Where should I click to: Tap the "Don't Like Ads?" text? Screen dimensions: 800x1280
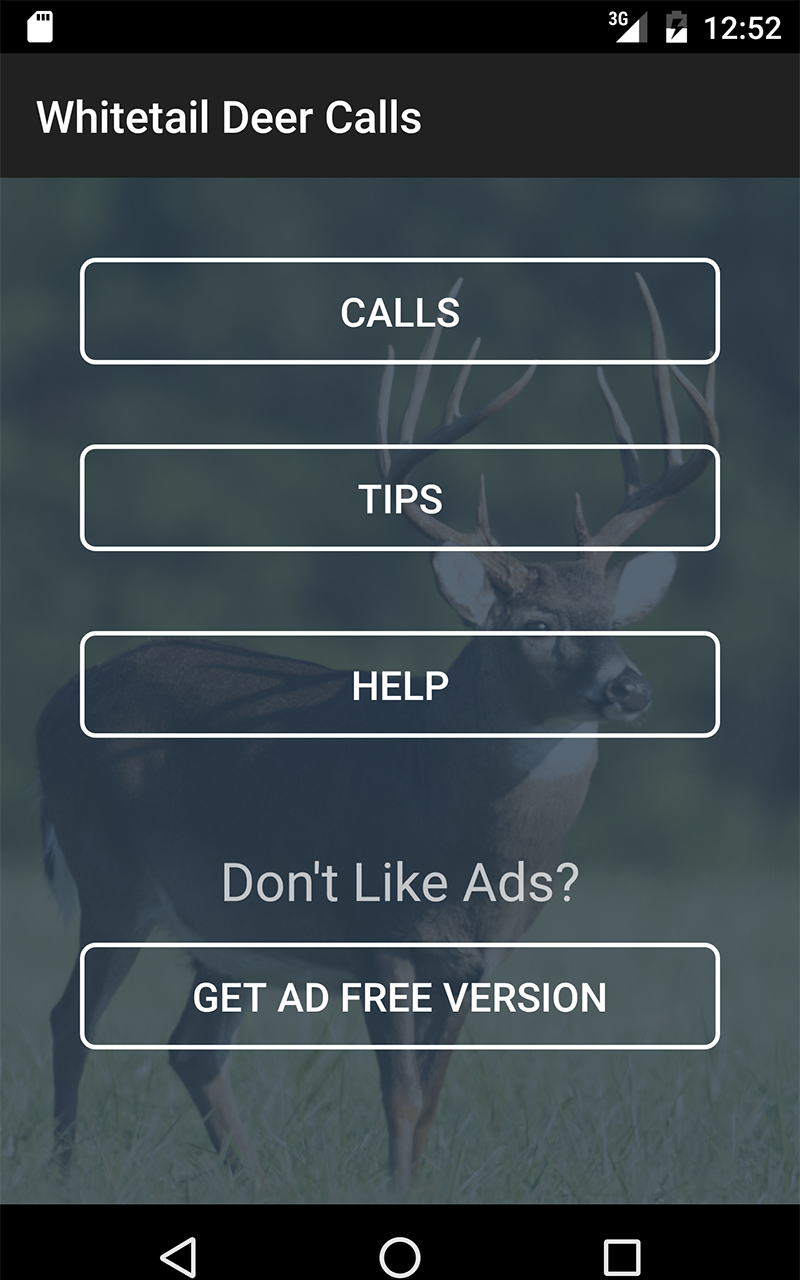tap(400, 881)
